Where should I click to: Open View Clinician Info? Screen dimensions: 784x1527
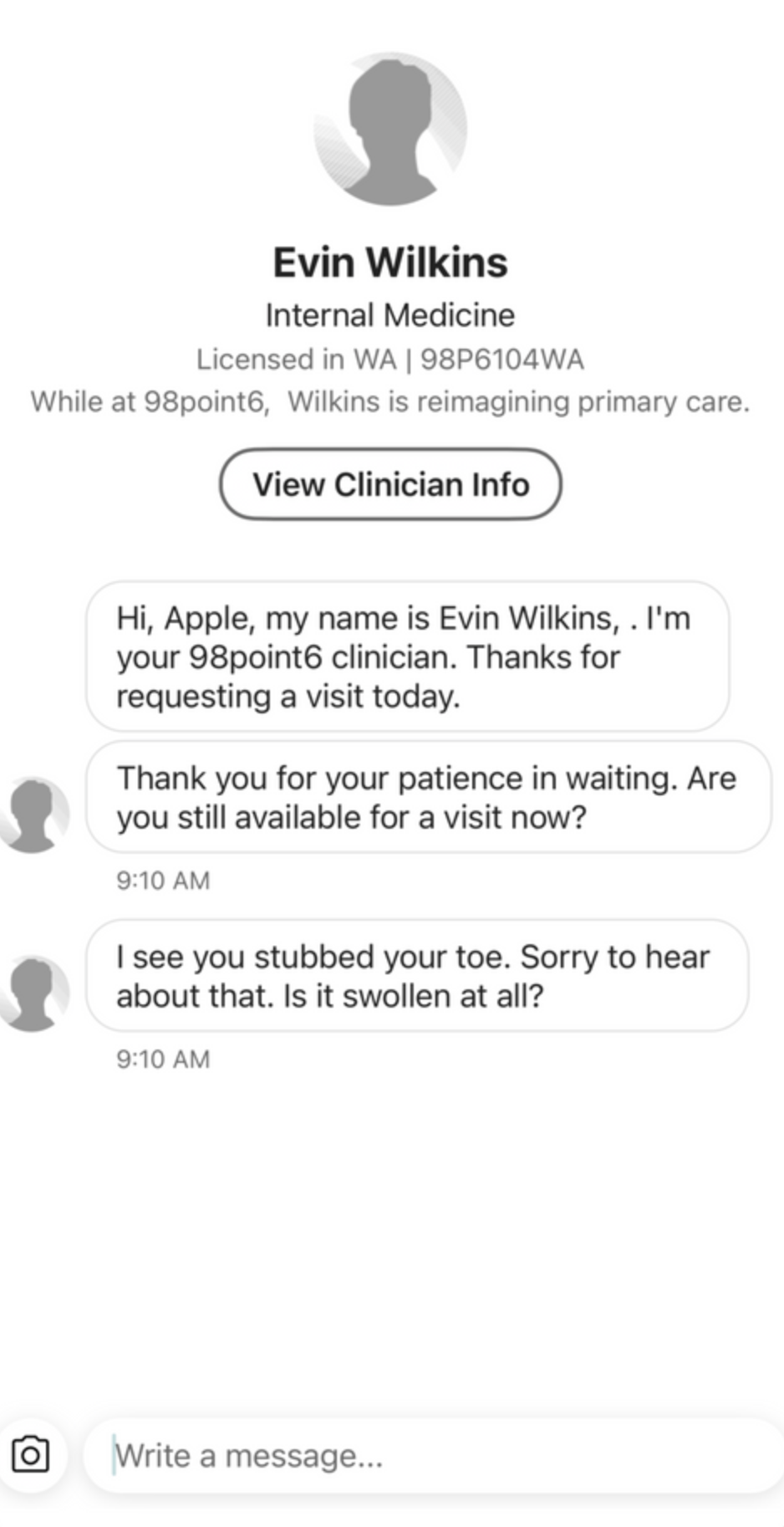pos(390,484)
